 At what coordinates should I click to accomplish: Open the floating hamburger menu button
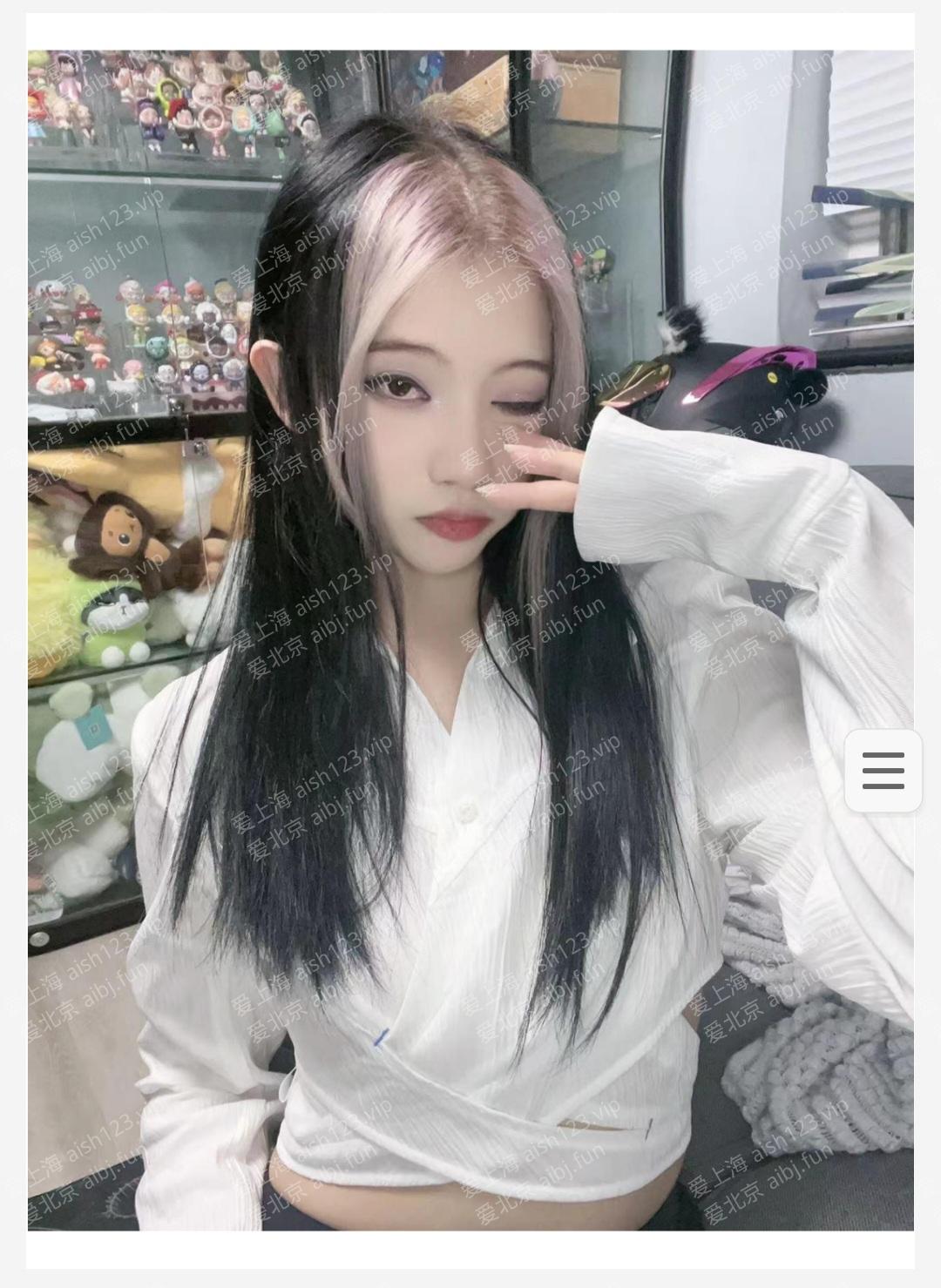(x=883, y=771)
